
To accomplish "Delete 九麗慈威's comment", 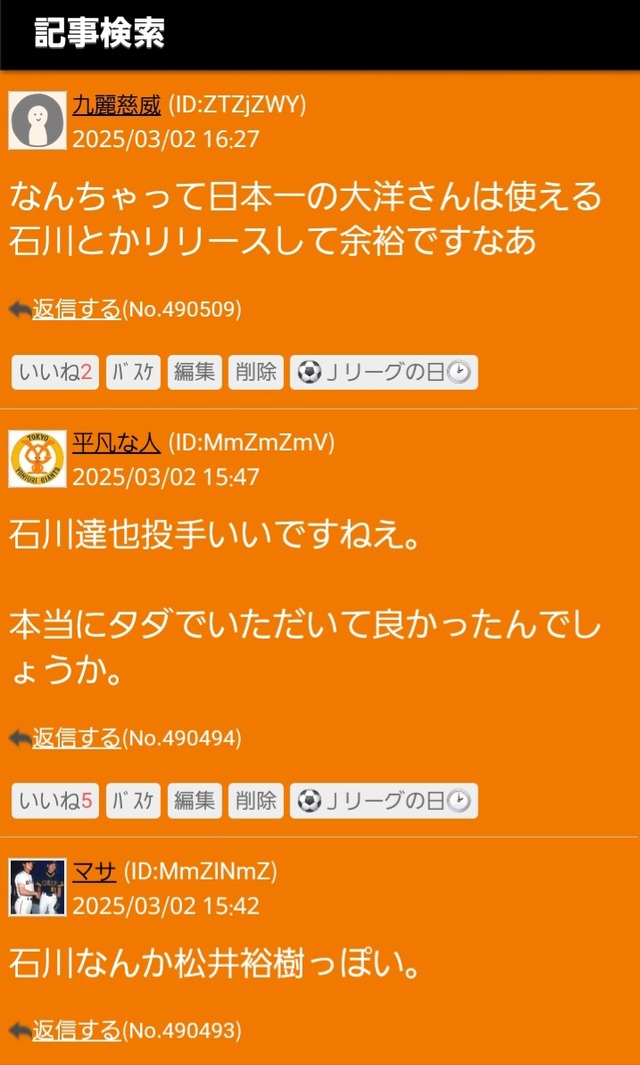I will (255, 373).
